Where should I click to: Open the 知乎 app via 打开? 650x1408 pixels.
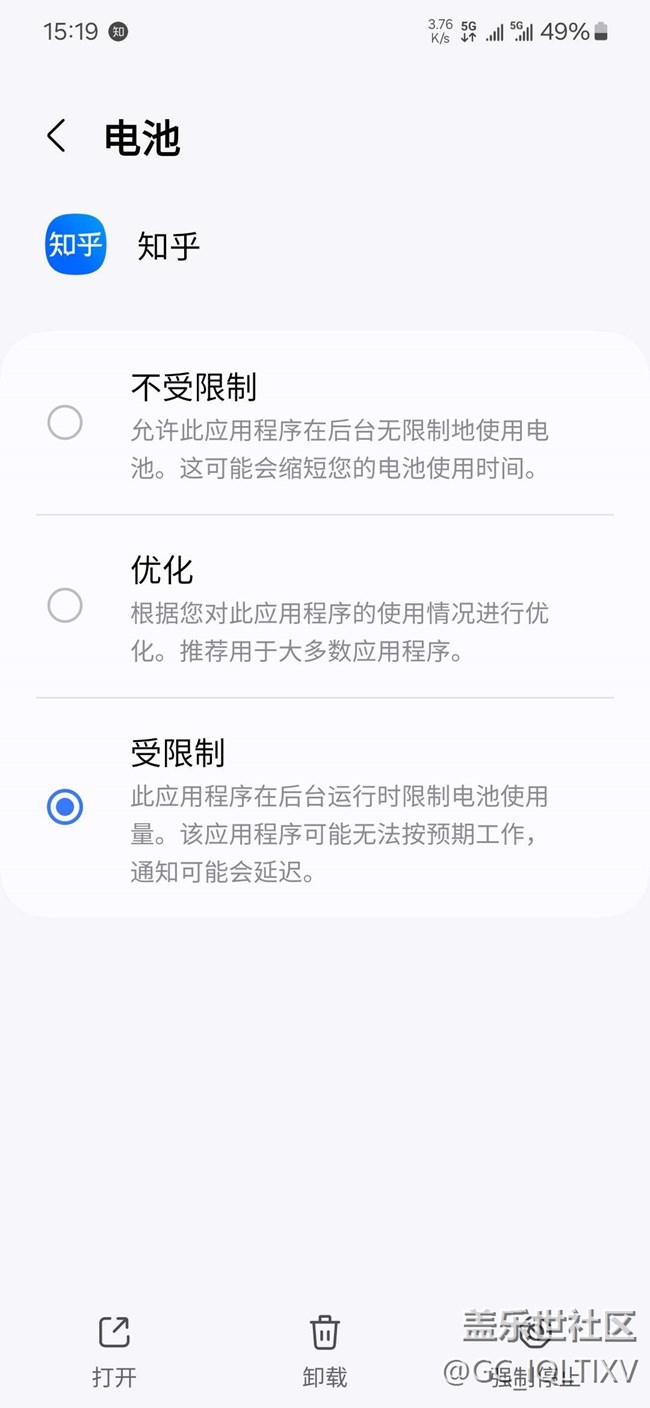[114, 1352]
